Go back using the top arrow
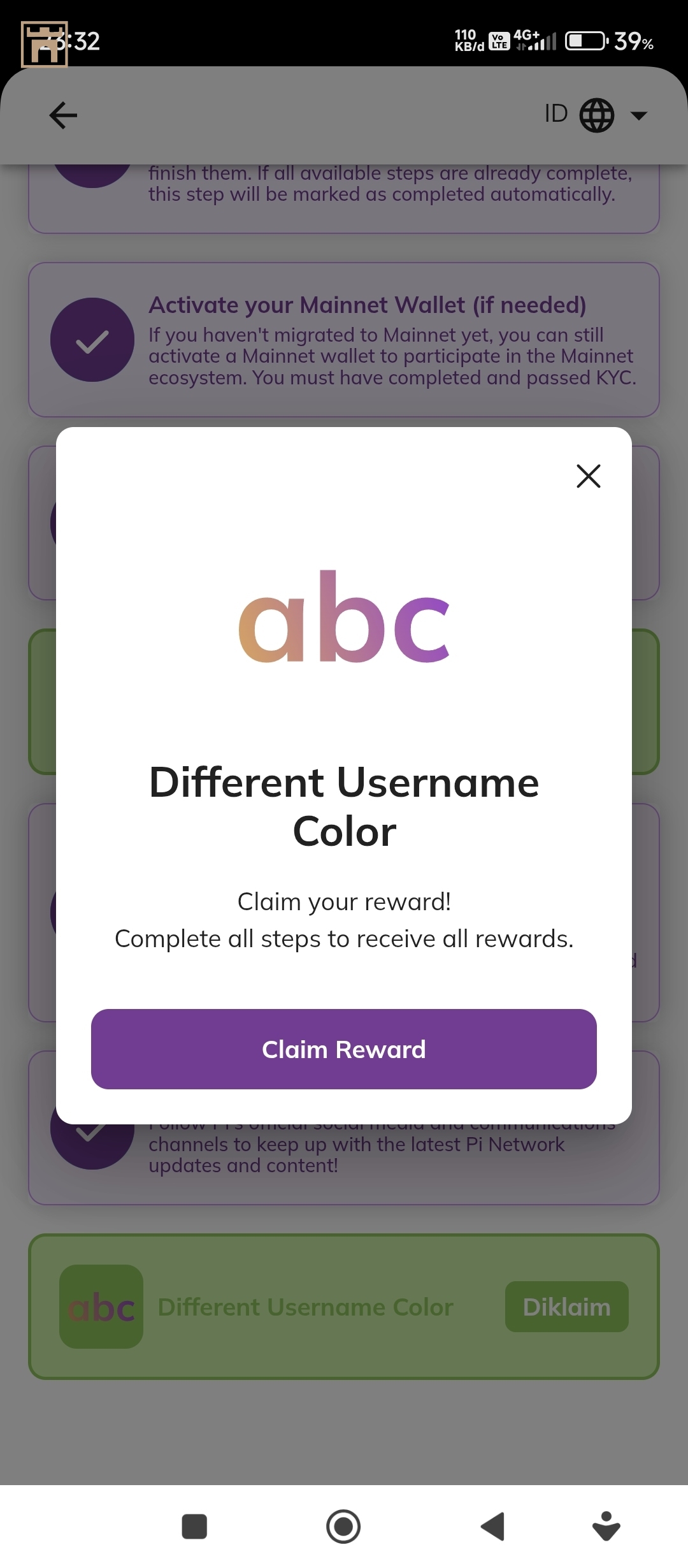Screen dimensions: 688x1568 [x=63, y=115]
